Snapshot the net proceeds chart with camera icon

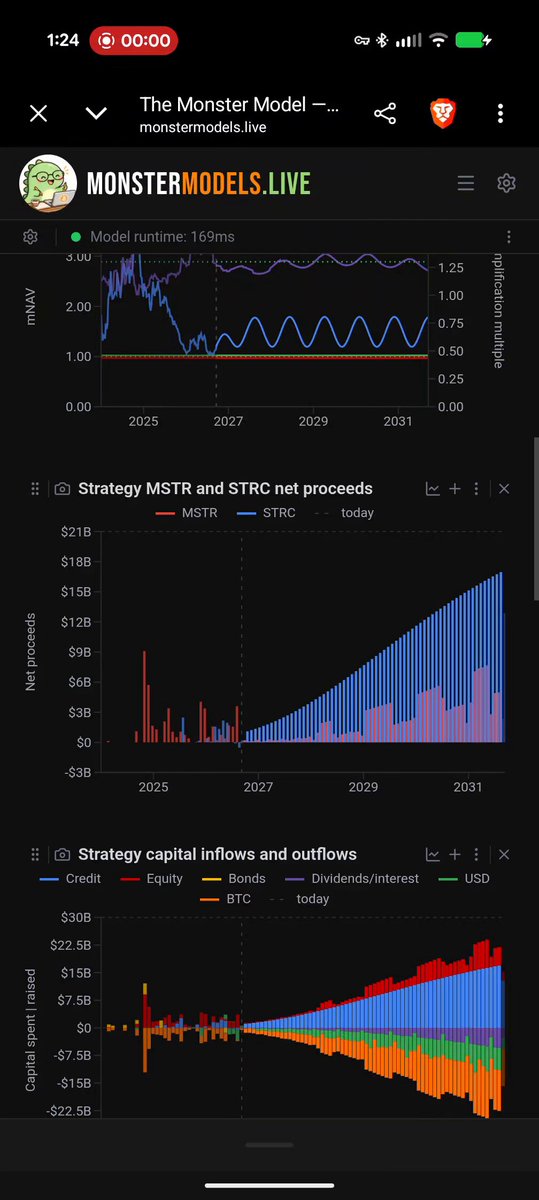coord(62,489)
